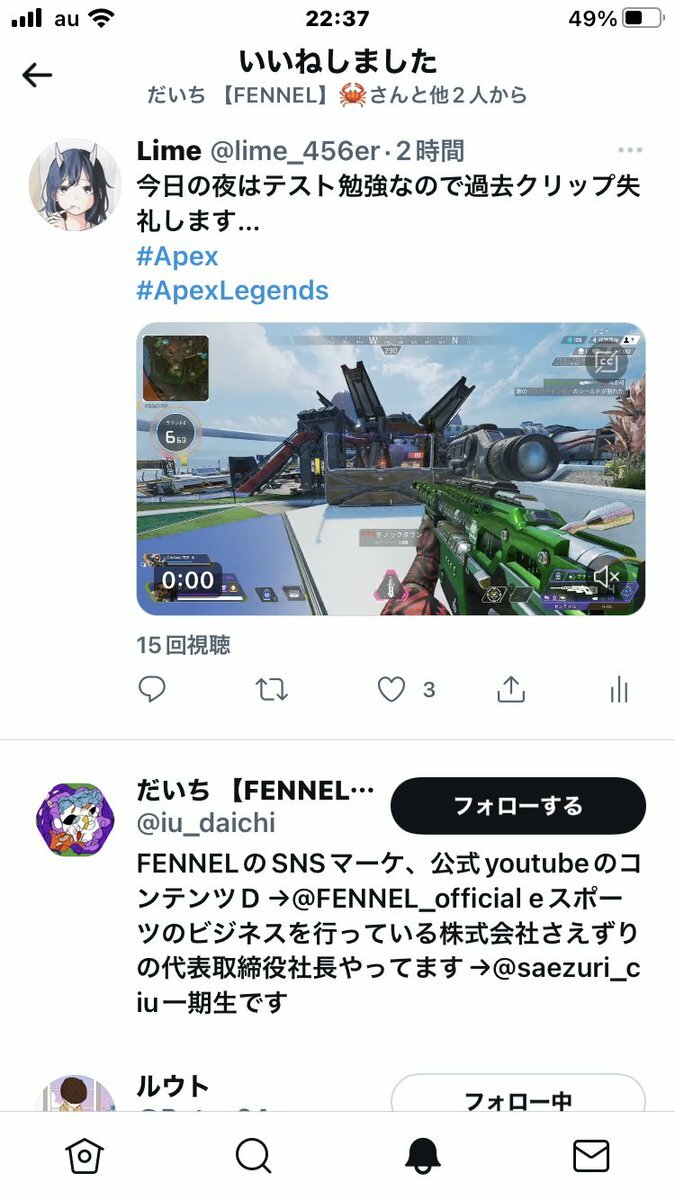This screenshot has height=1200, width=675.
Task: Open the Messages tab
Action: pyautogui.click(x=591, y=1156)
